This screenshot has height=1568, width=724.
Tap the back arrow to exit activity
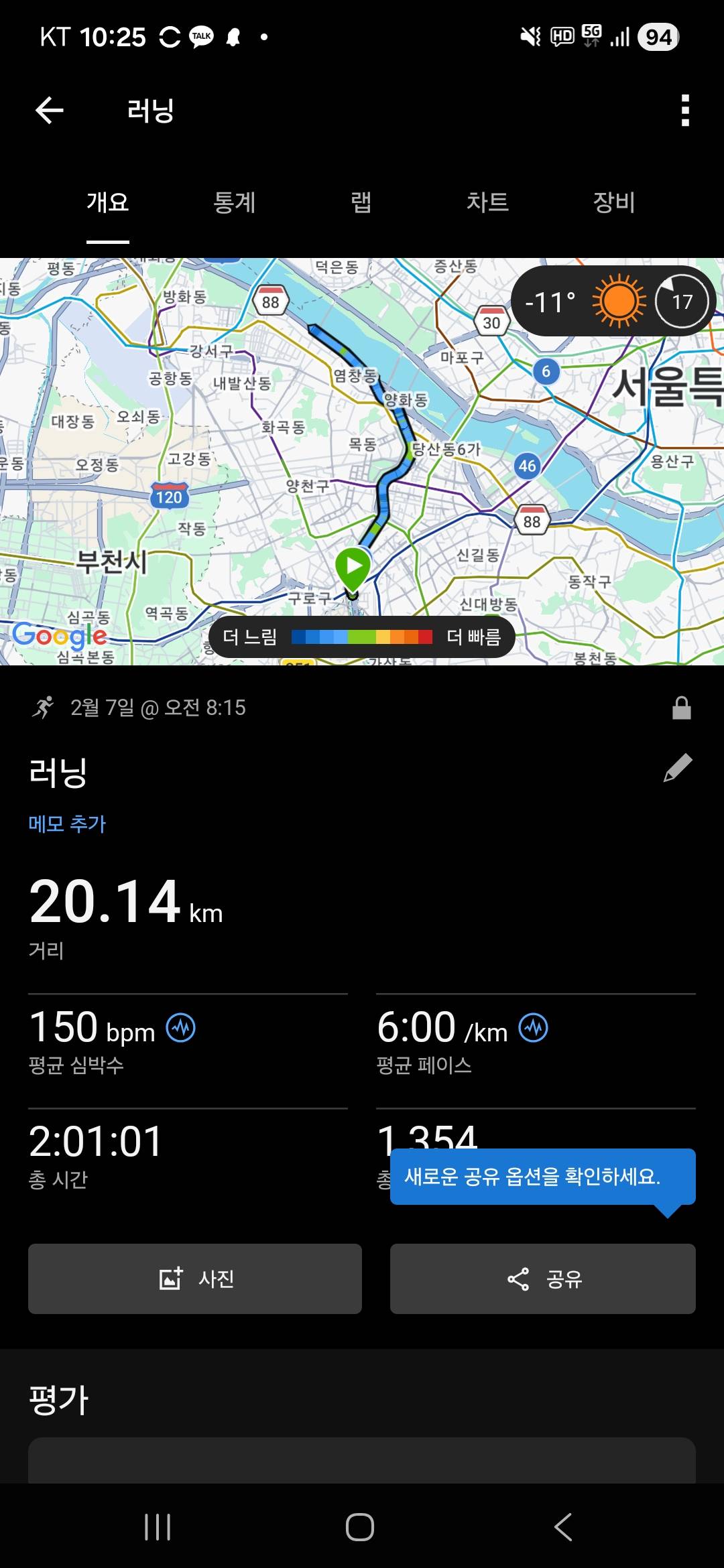[47, 110]
